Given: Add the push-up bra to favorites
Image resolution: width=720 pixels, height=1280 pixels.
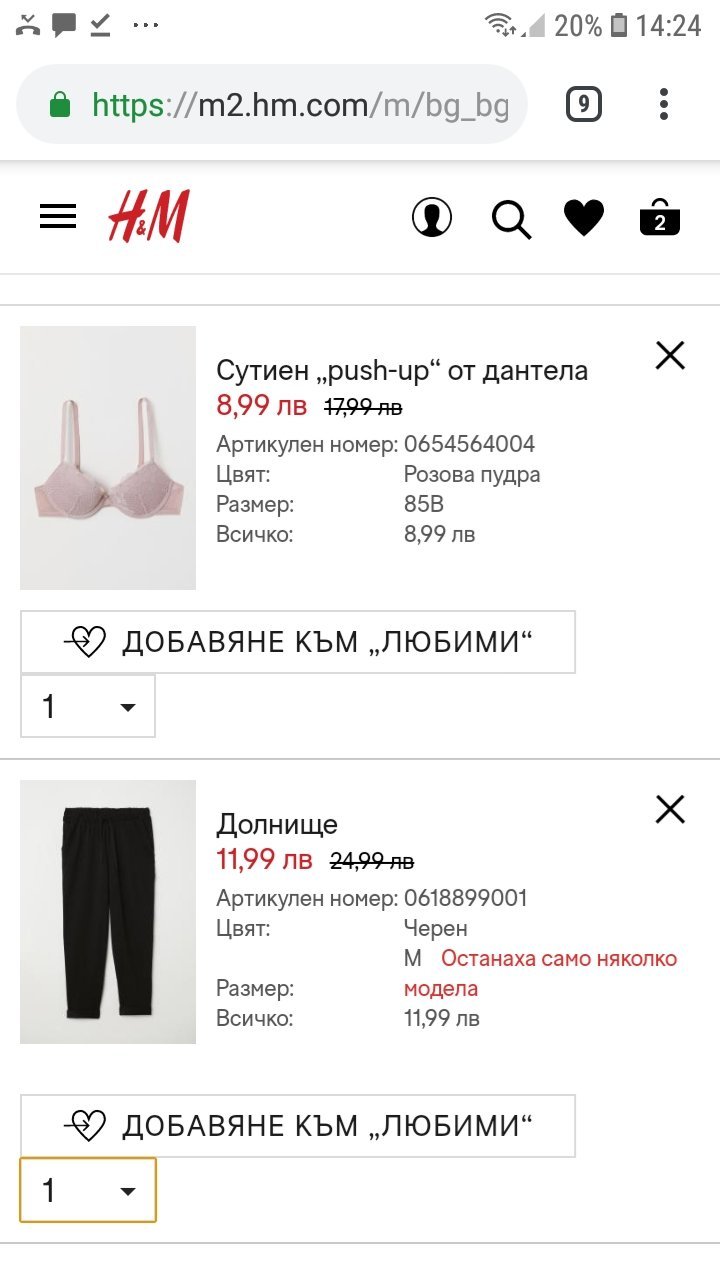Looking at the screenshot, I should 298,642.
